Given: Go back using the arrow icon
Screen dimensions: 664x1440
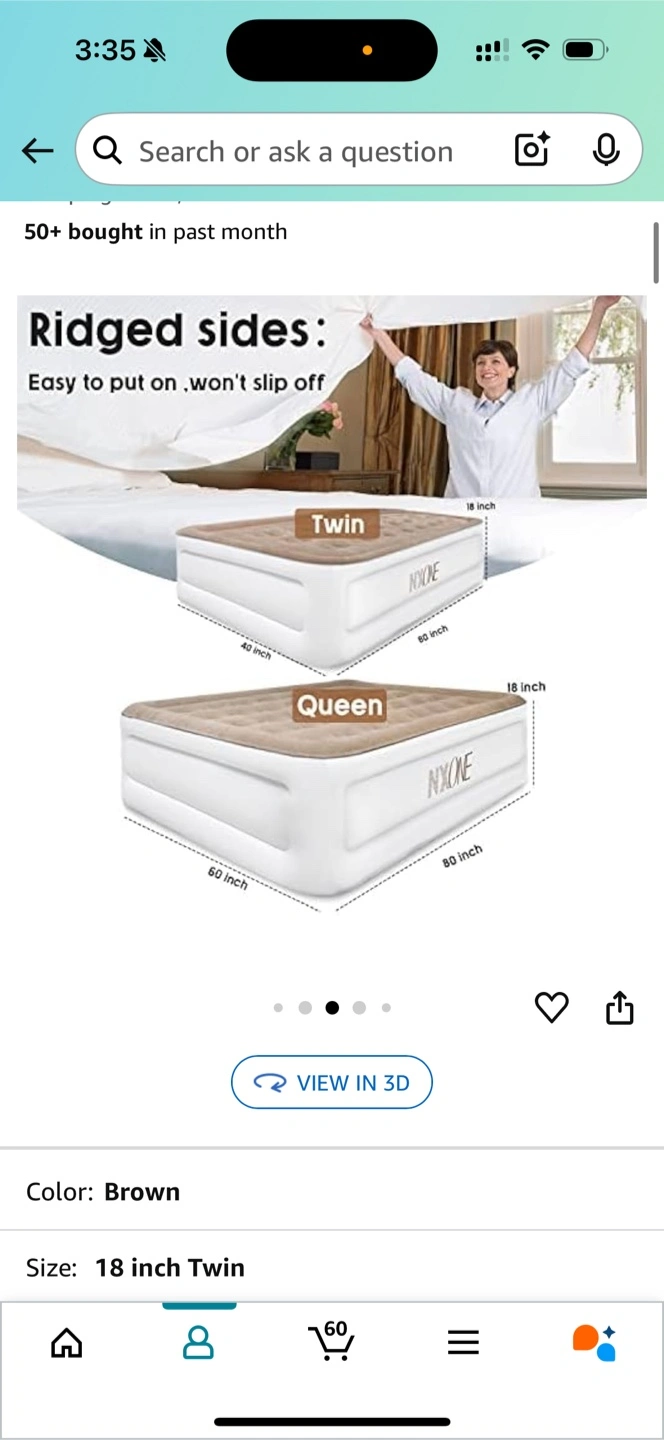Looking at the screenshot, I should pyautogui.click(x=38, y=151).
